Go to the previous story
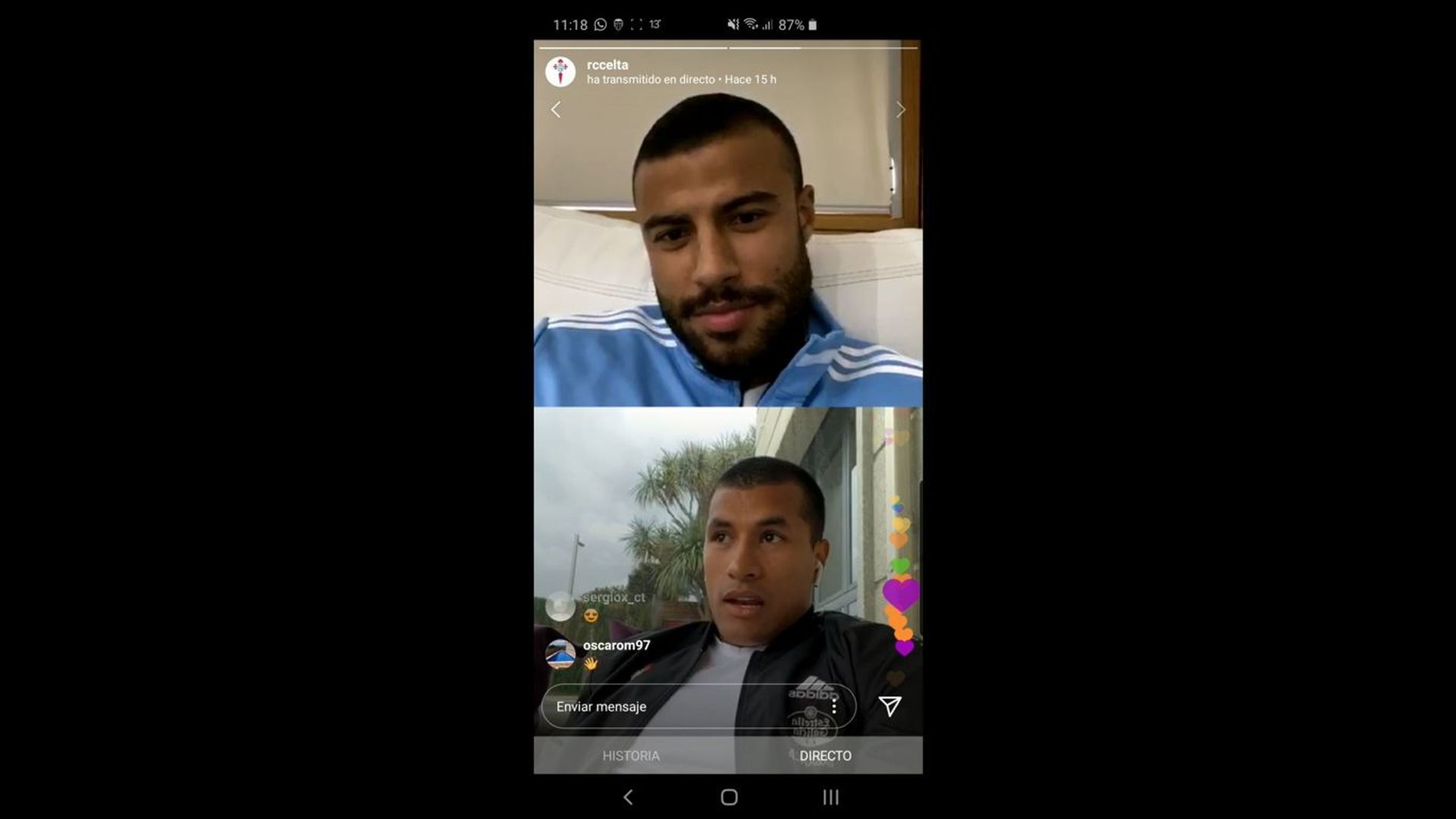Viewport: 1456px width, 819px height. coord(556,110)
